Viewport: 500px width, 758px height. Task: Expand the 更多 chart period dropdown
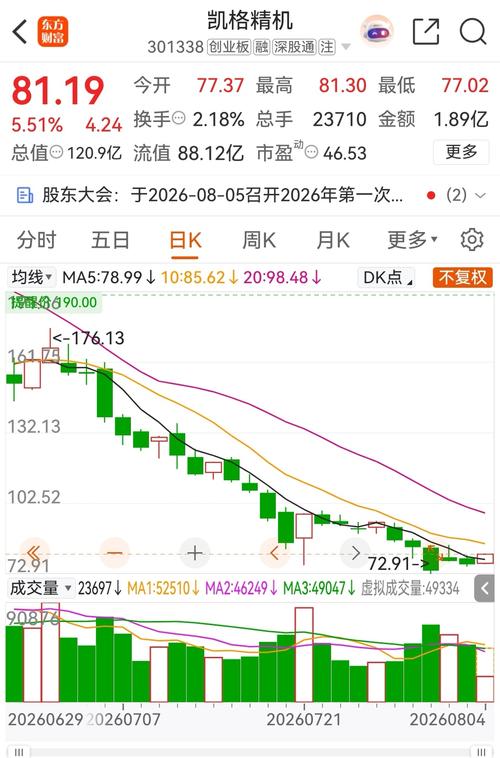click(412, 239)
